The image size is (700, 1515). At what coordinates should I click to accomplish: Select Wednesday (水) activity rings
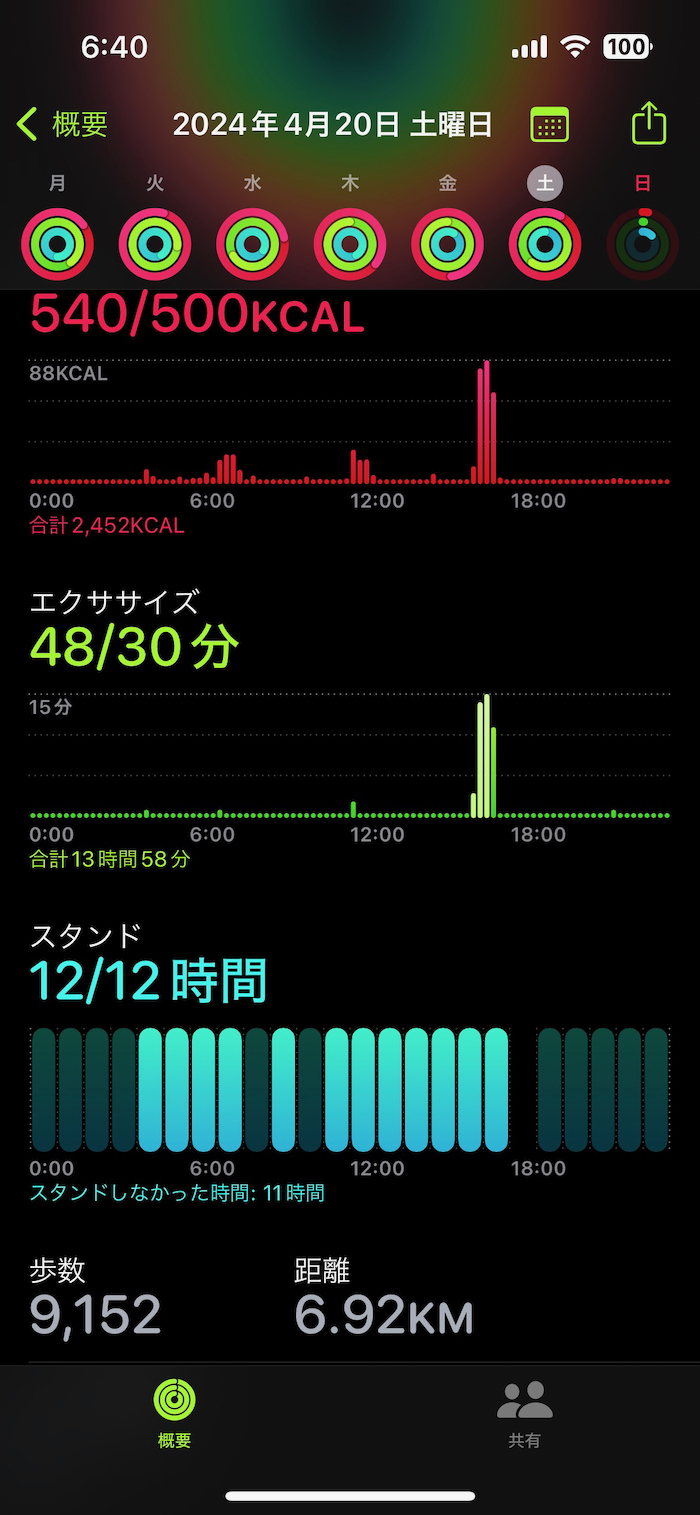252,243
